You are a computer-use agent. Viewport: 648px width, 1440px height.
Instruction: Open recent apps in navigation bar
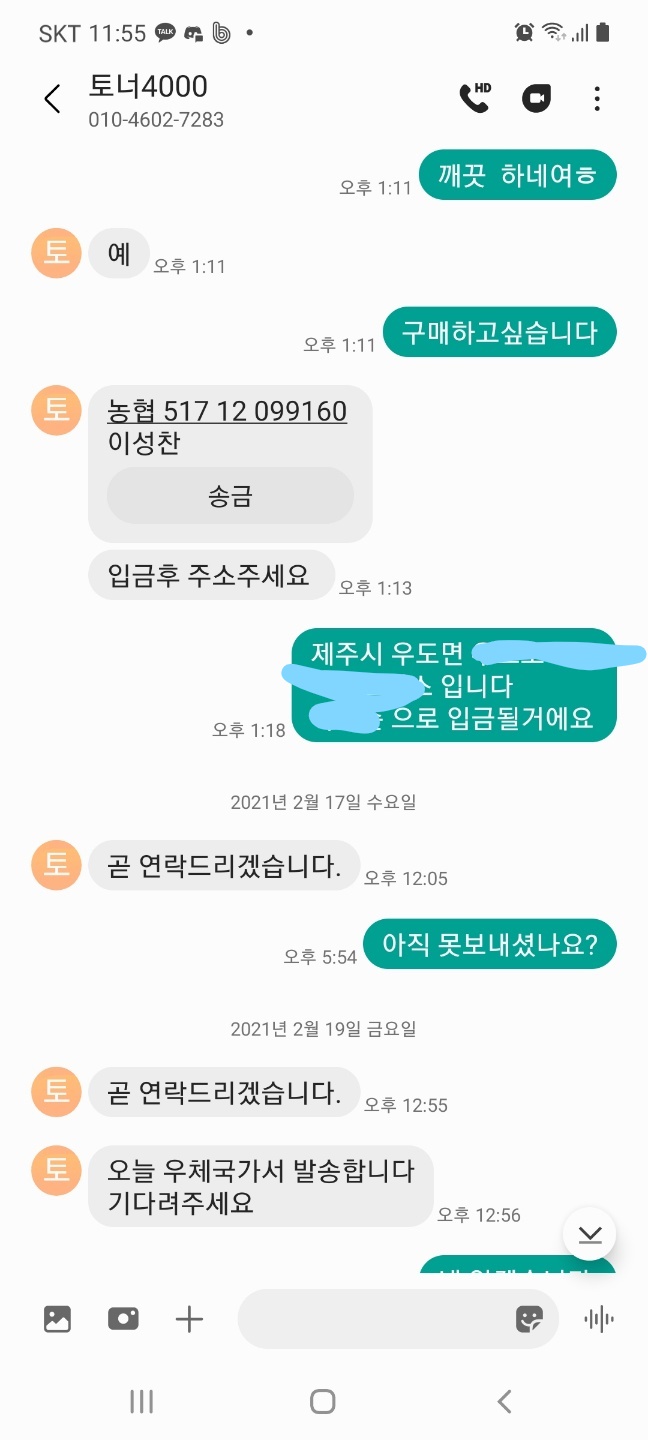click(142, 1401)
